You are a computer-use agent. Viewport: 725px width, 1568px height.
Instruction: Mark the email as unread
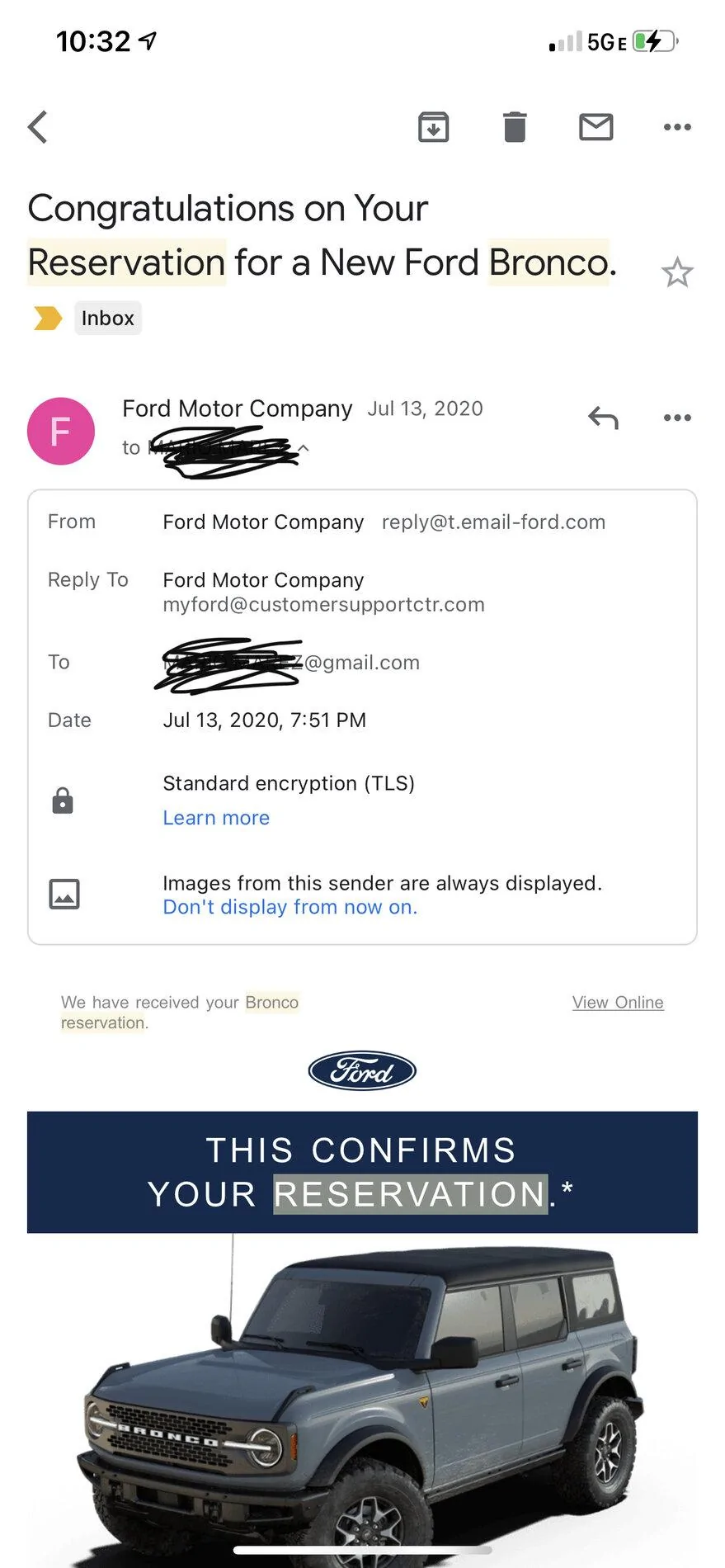[596, 127]
